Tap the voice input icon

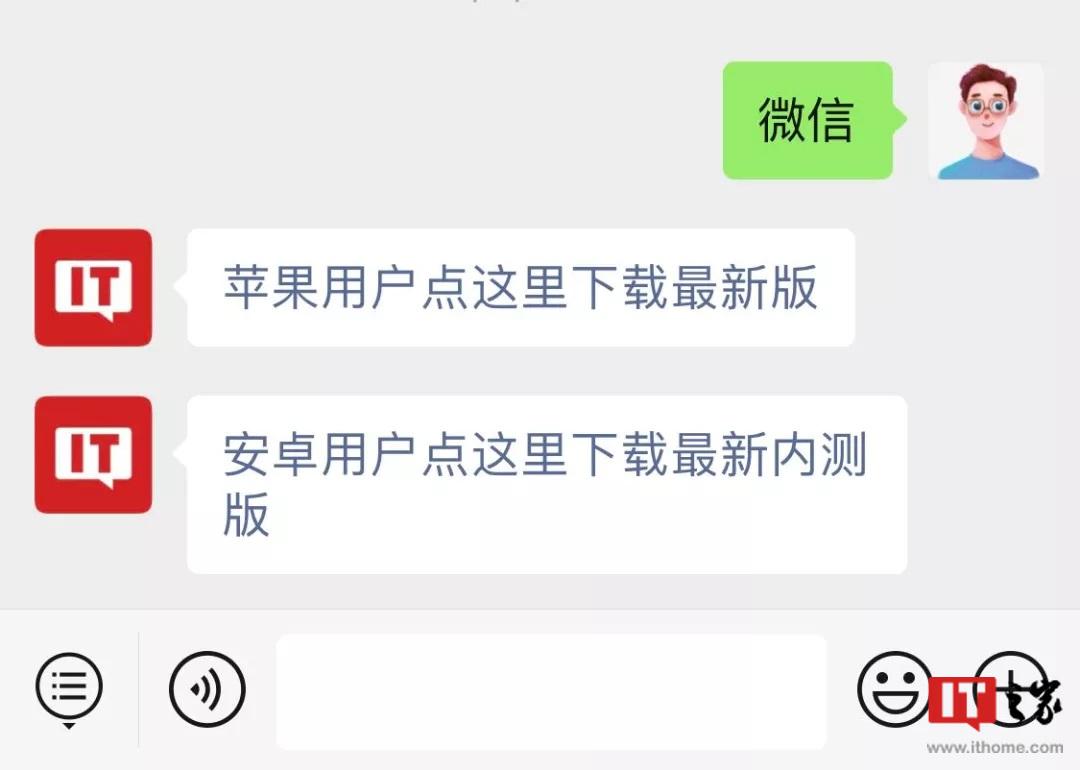tap(207, 688)
